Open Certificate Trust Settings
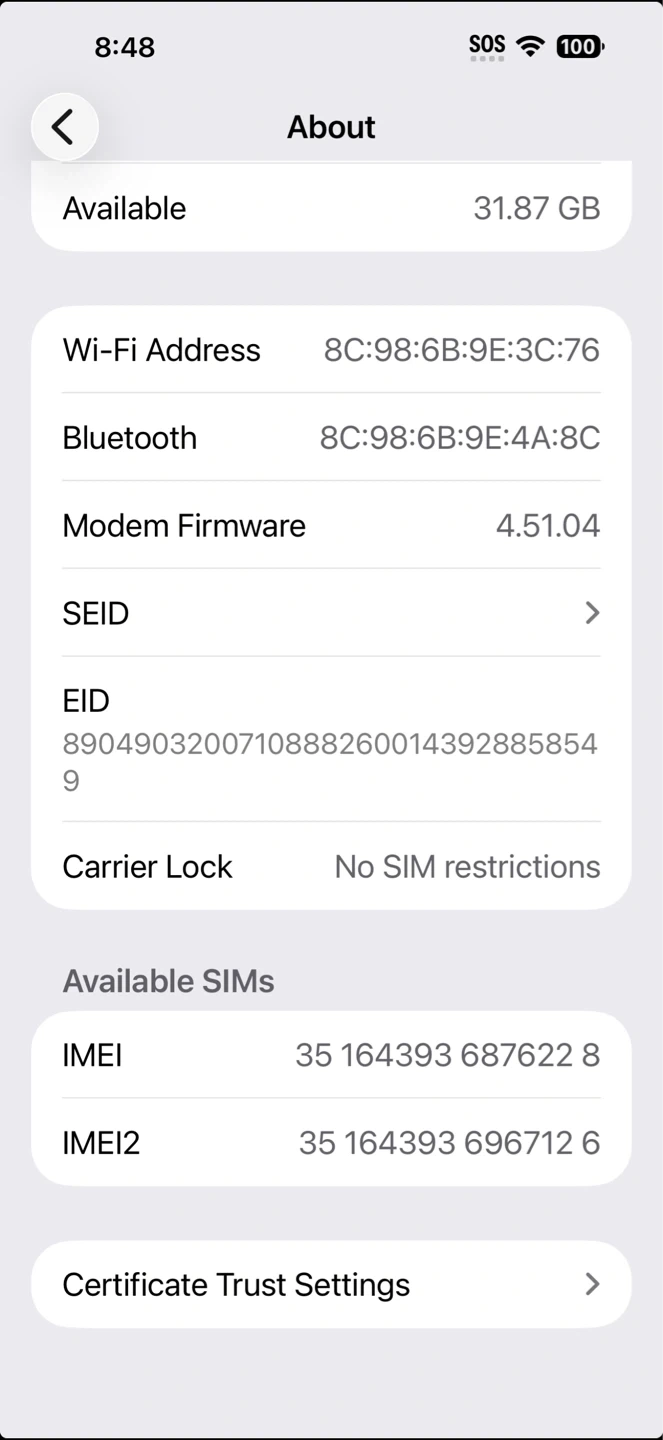Image resolution: width=663 pixels, height=1440 pixels. 331,1284
